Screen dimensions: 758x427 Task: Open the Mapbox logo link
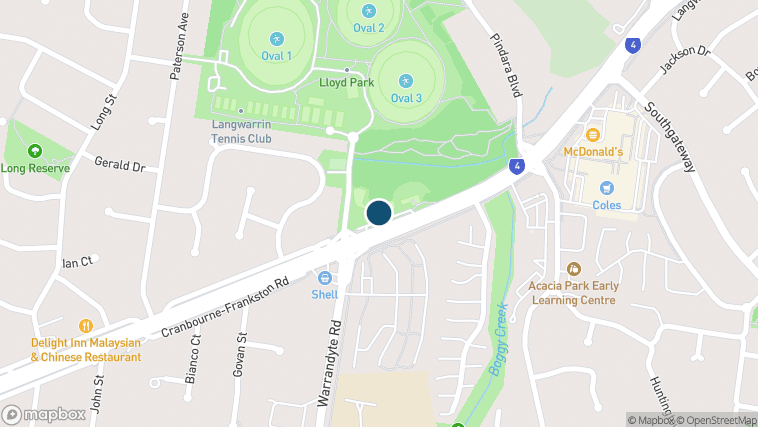[x=43, y=414]
